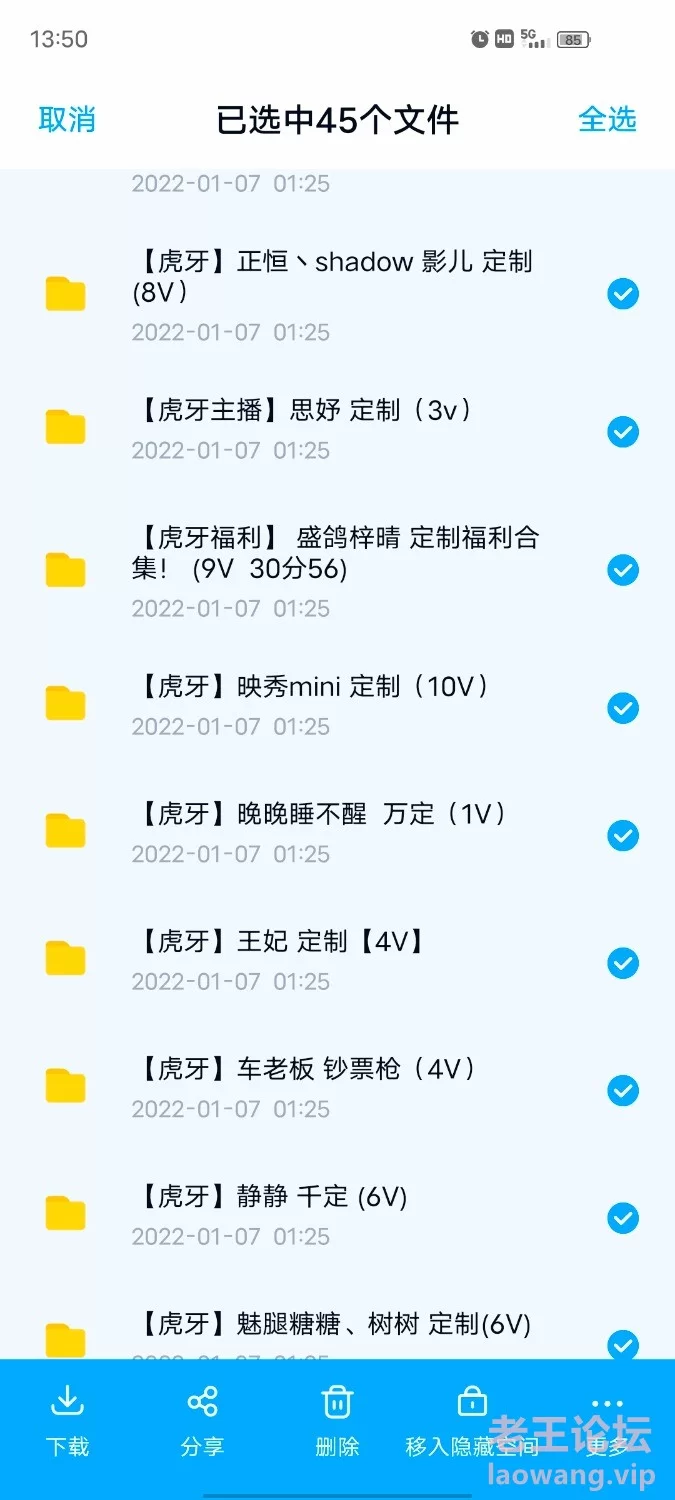Tap 全选 to select all files
This screenshot has height=1500, width=675.
[607, 119]
